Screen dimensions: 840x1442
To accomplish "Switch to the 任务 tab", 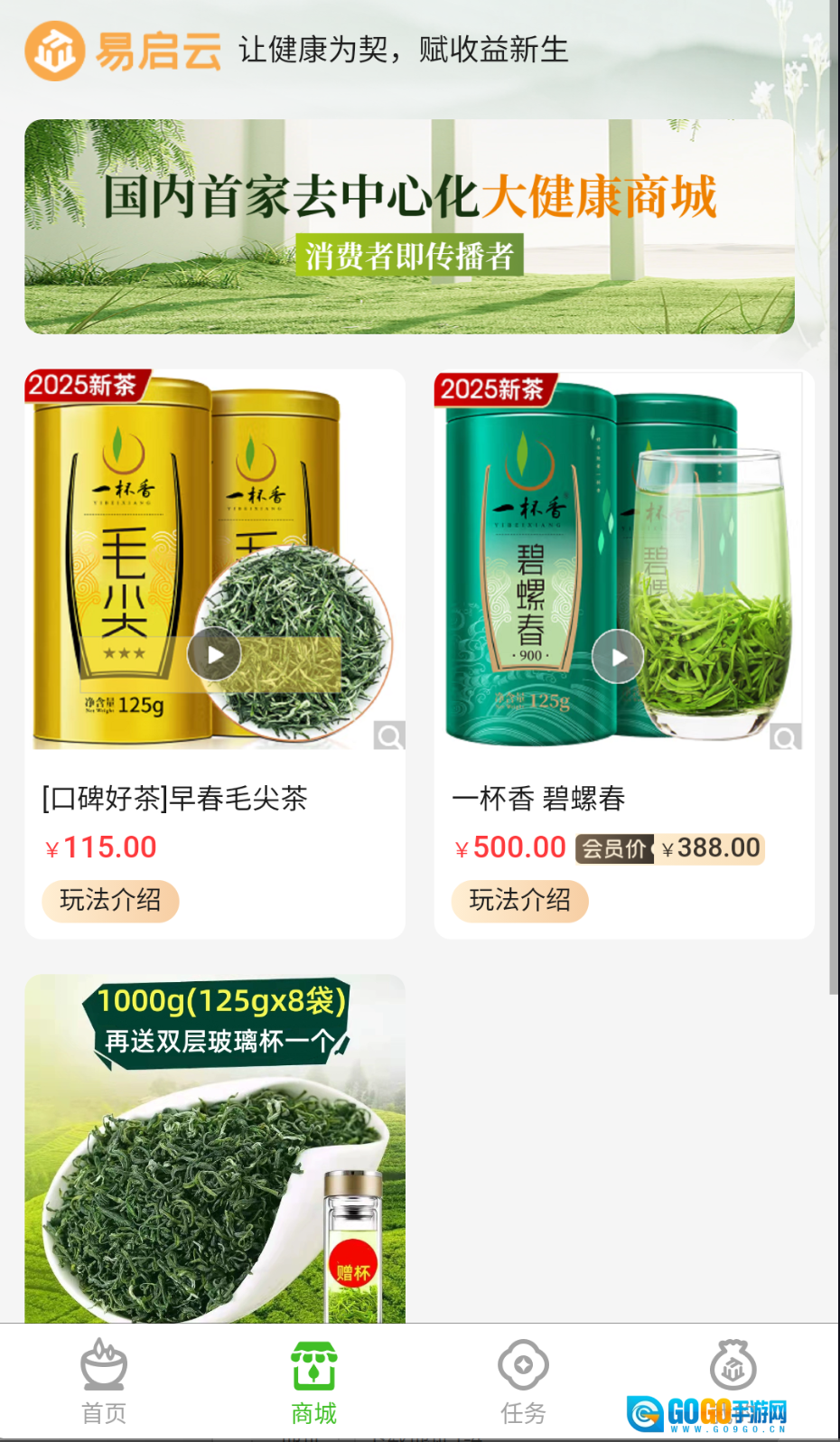I will pyautogui.click(x=523, y=1382).
